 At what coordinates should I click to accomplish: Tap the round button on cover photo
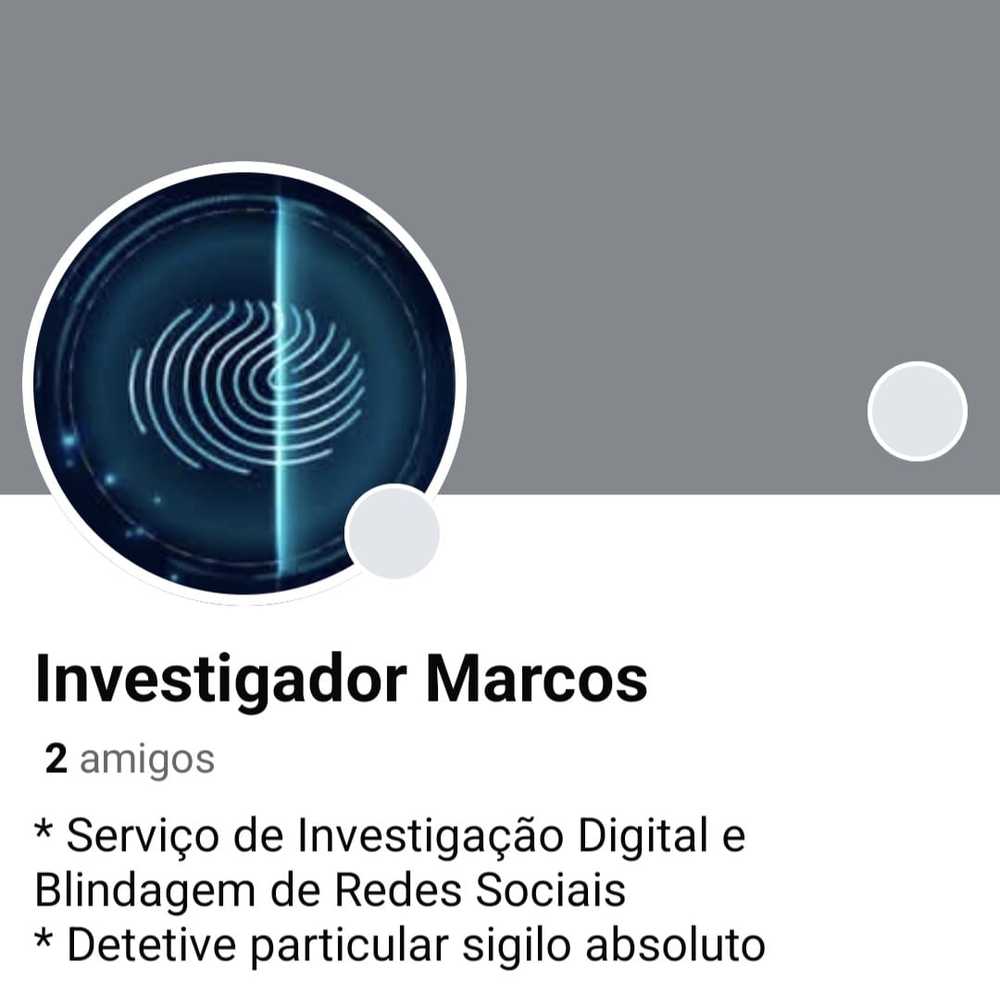(917, 411)
